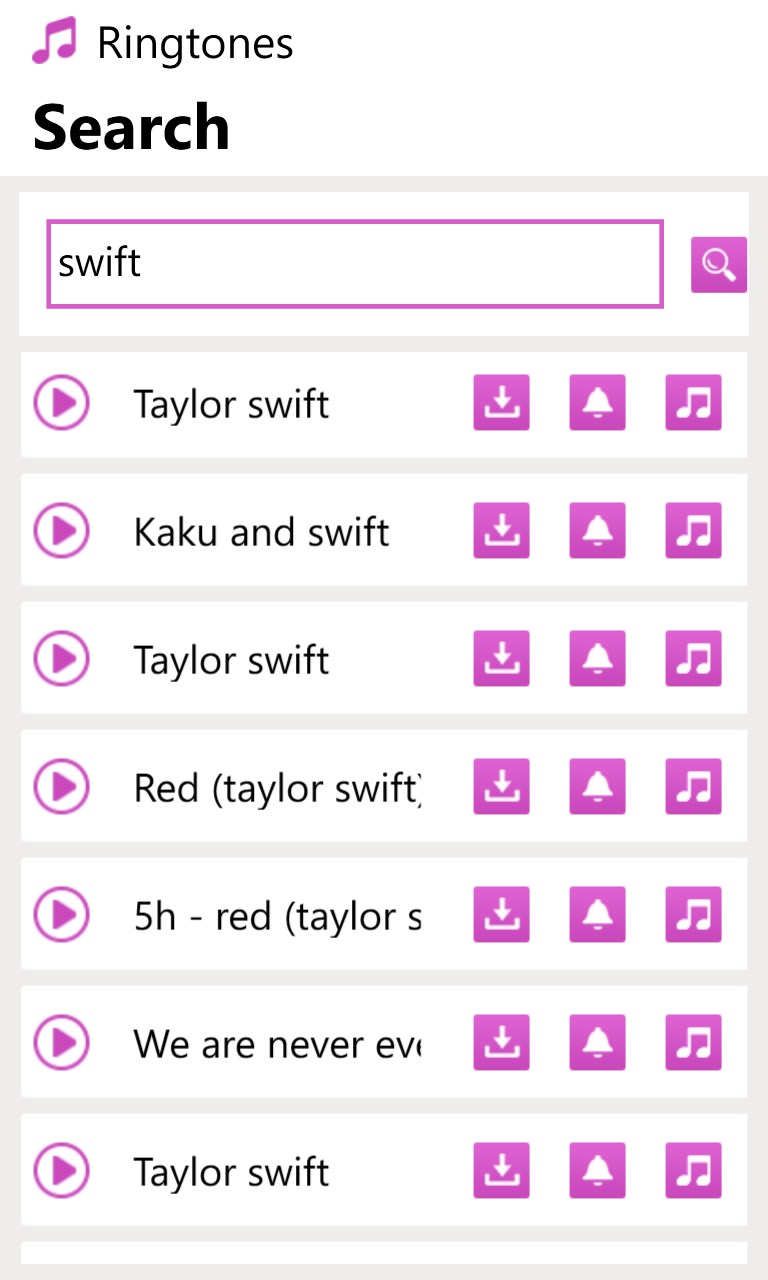Download the "Red (taylor swift)" tone
This screenshot has width=768, height=1280.
501,787
